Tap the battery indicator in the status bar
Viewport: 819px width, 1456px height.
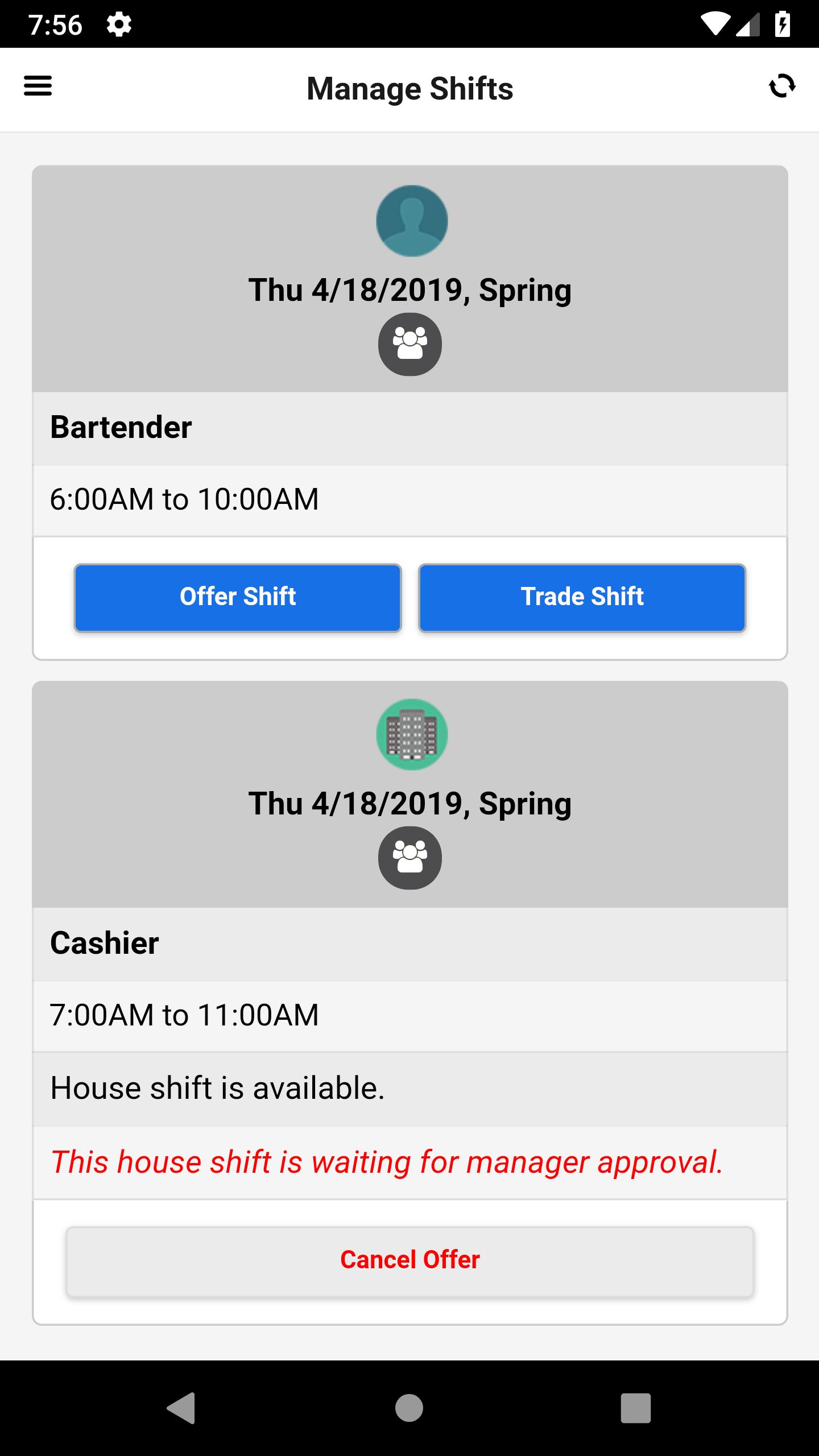point(783,23)
